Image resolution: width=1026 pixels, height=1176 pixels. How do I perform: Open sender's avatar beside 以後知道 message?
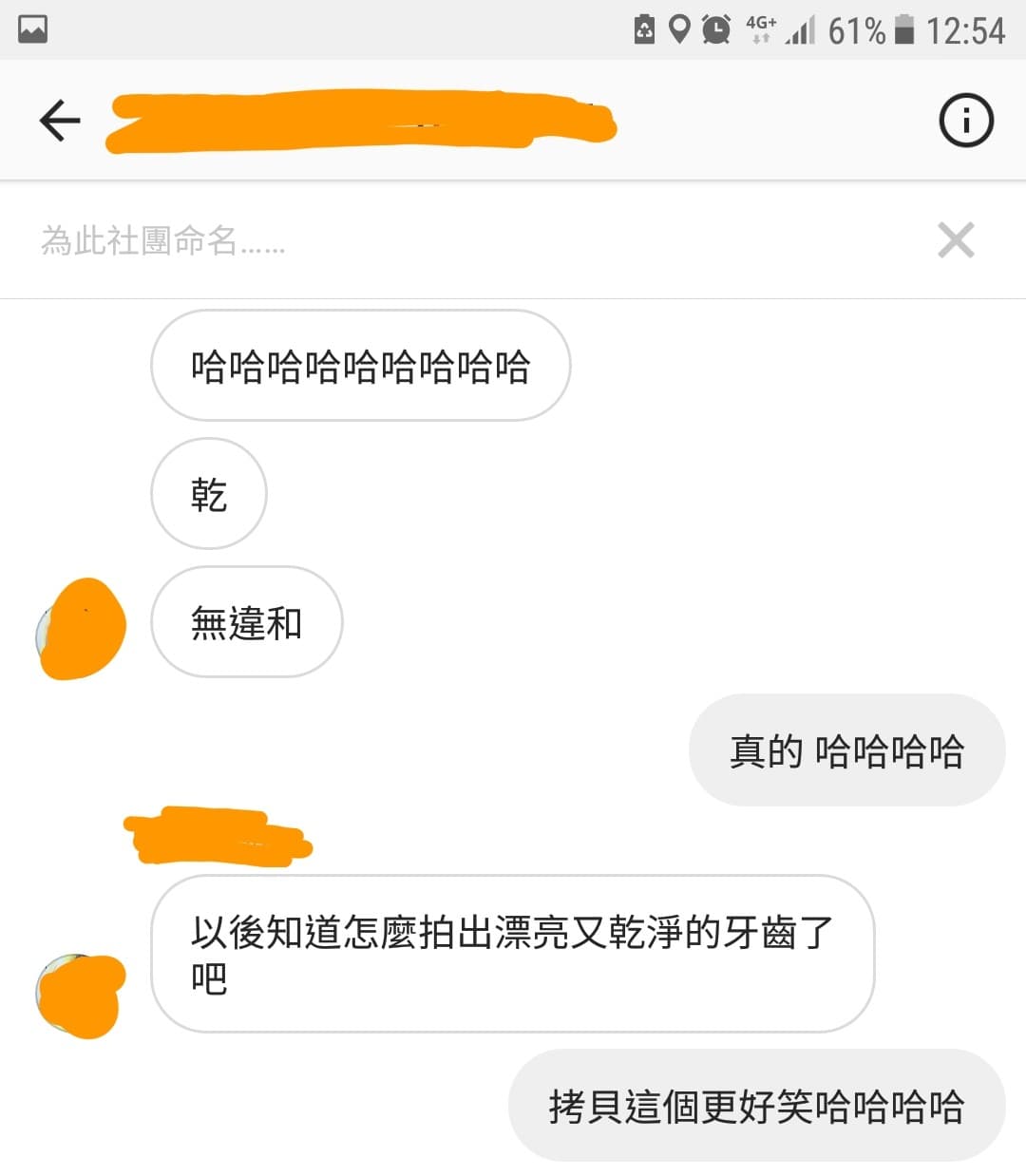[x=80, y=995]
